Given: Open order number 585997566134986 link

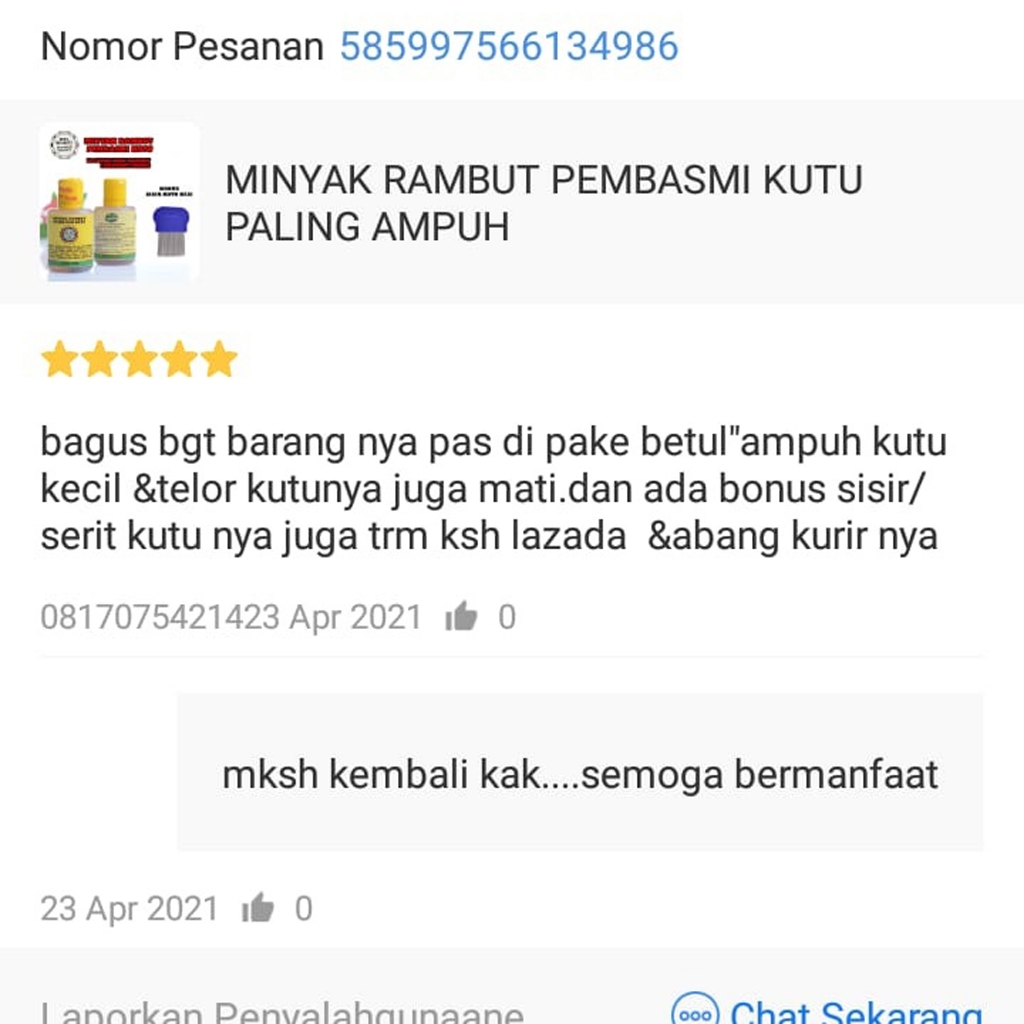Looking at the screenshot, I should pos(509,47).
